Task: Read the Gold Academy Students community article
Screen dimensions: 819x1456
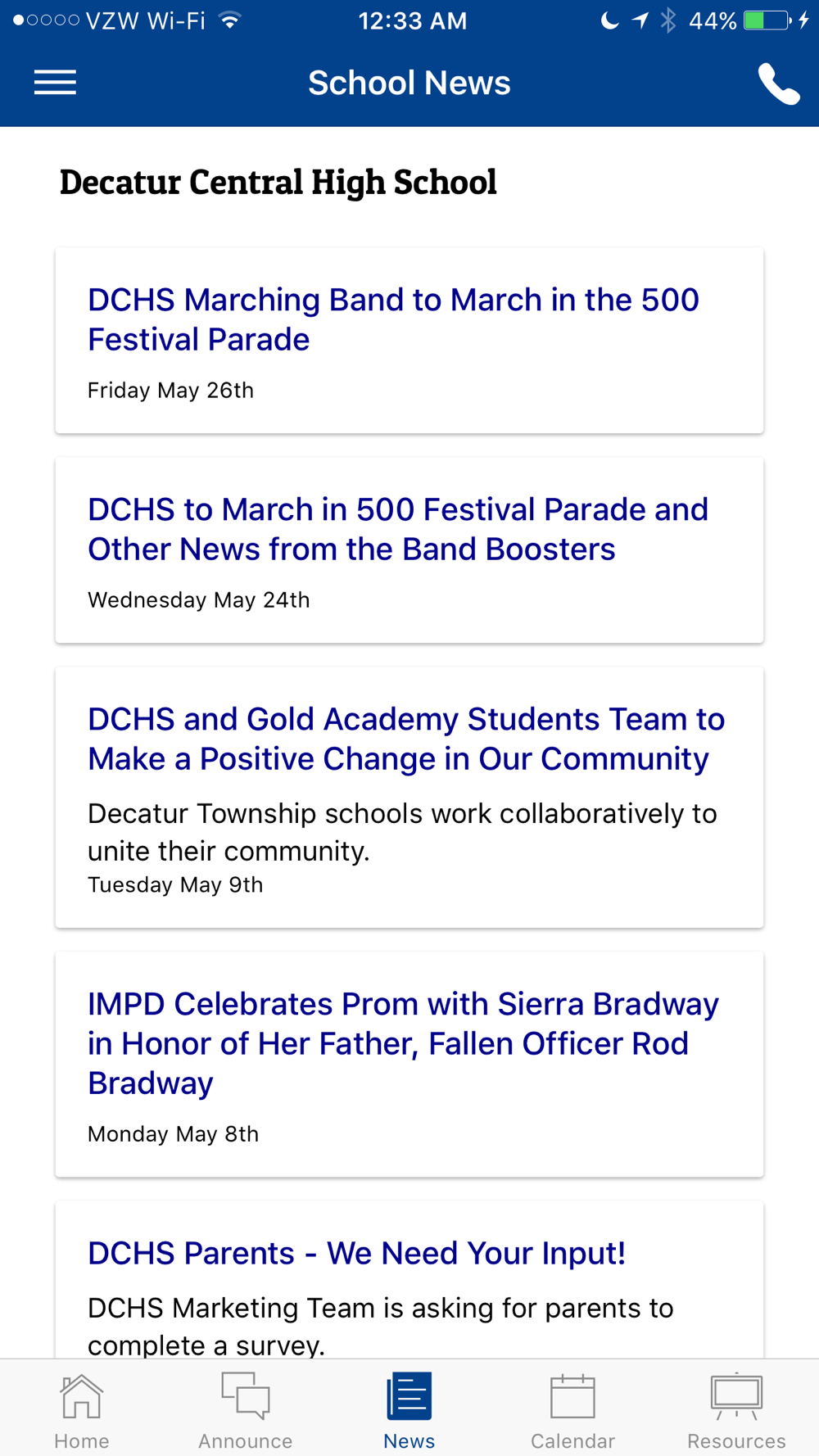Action: click(409, 798)
